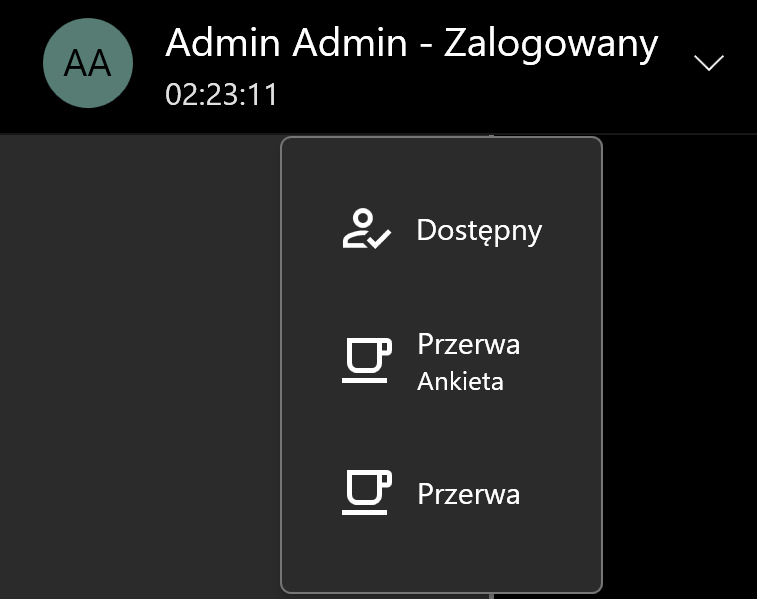Collapse the status dropdown chevron

(708, 63)
